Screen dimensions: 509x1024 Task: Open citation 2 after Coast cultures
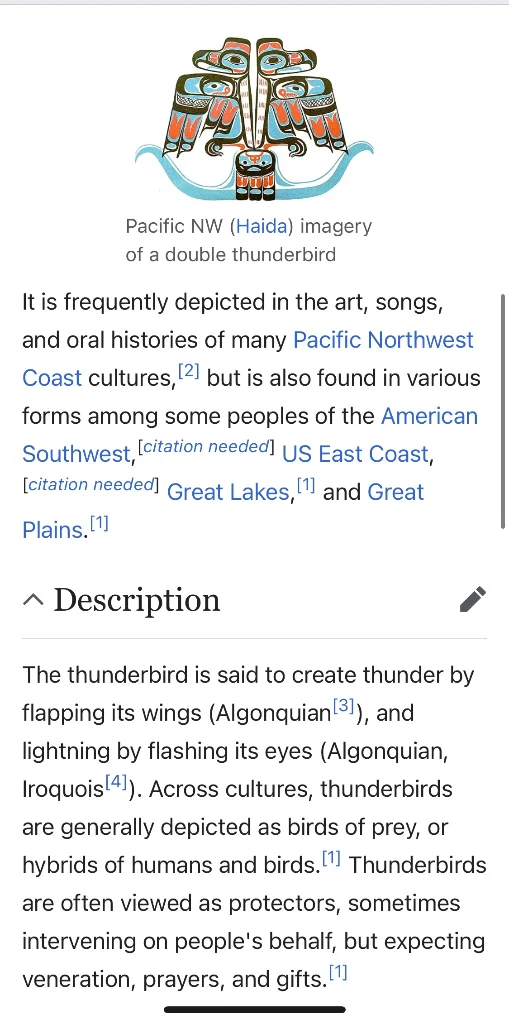click(188, 371)
